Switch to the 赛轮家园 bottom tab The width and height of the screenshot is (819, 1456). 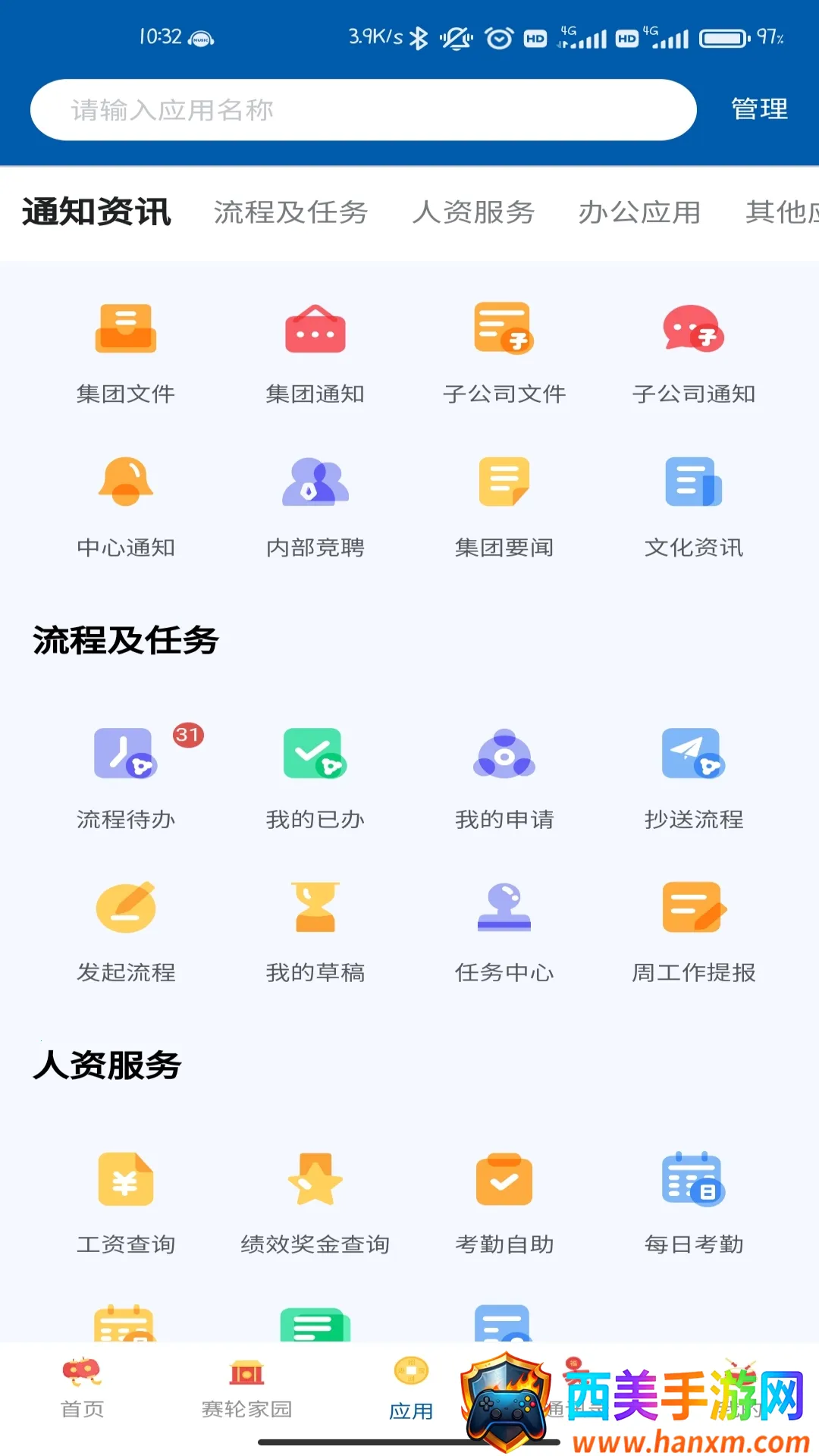(246, 1389)
